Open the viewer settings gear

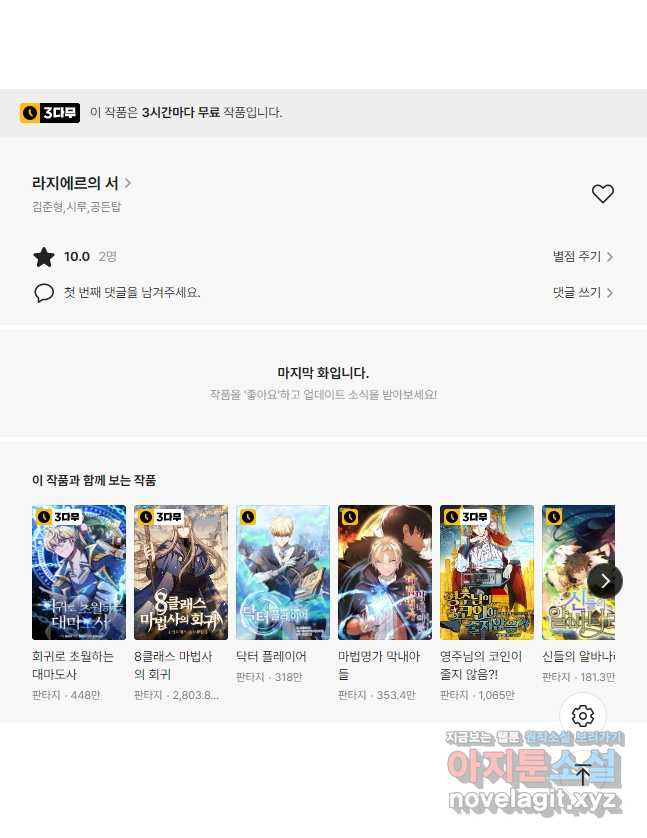click(584, 716)
